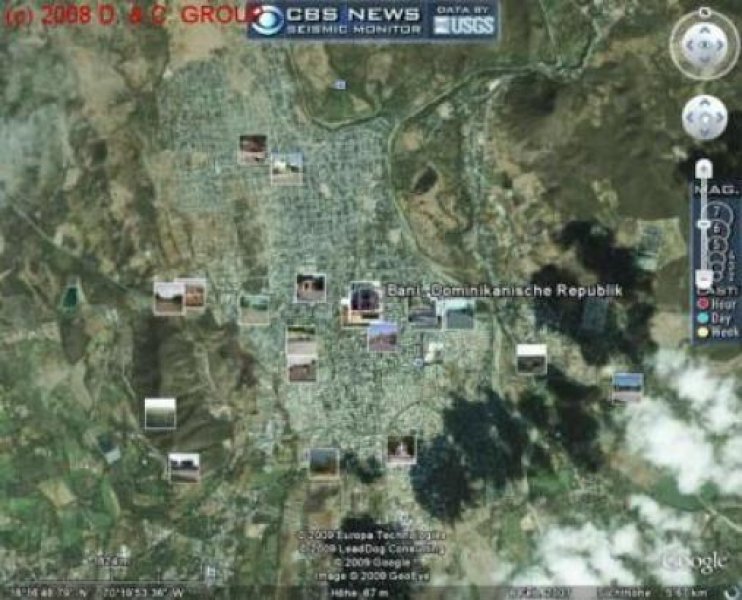This screenshot has height=600, width=742.
Task: Zoom in with the slider's plus button
Action: pos(704,166)
